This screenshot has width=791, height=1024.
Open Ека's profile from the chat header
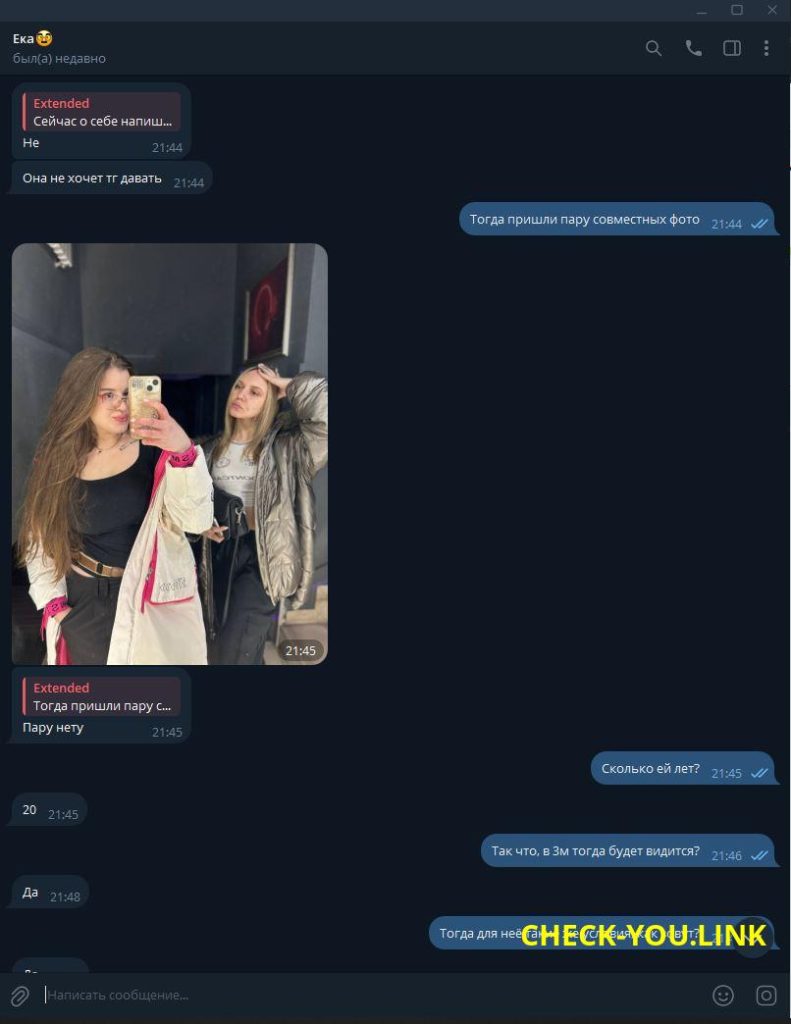(x=60, y=47)
